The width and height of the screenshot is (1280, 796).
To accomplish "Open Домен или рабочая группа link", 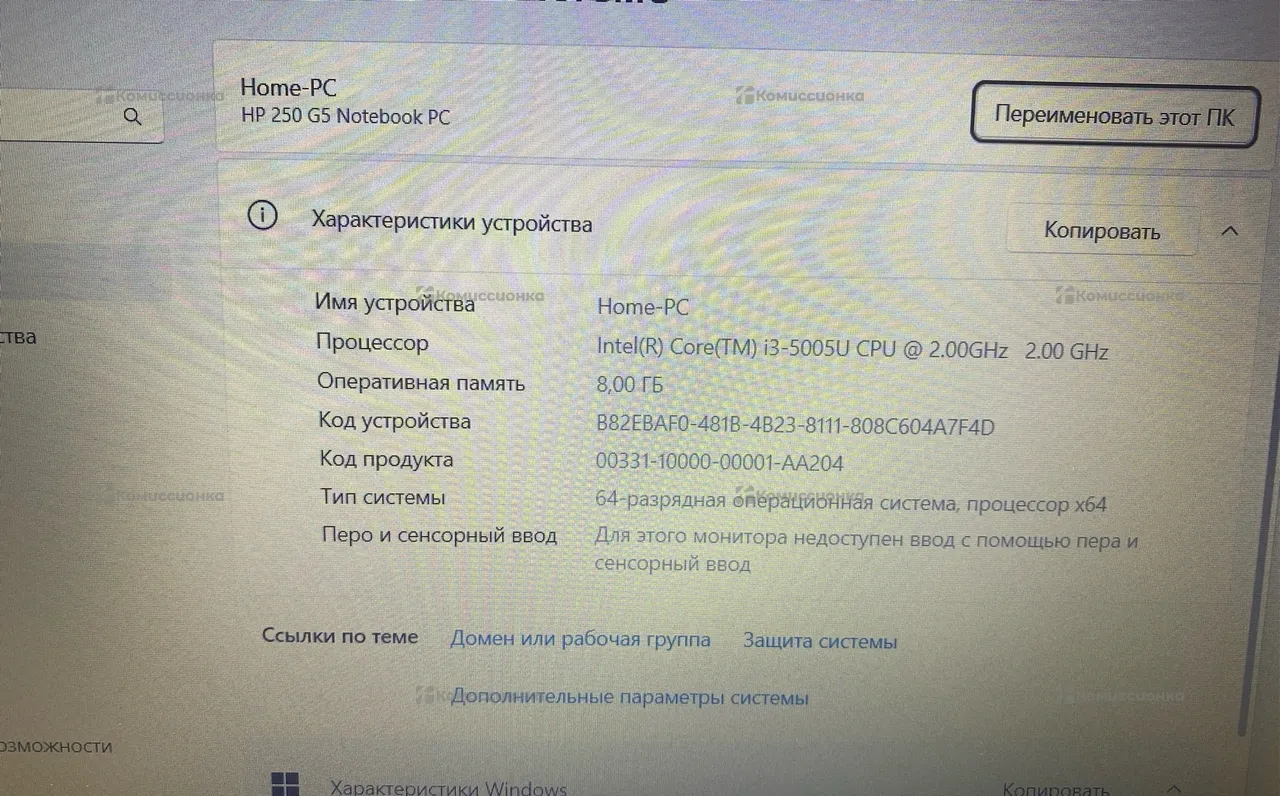I will click(580, 640).
